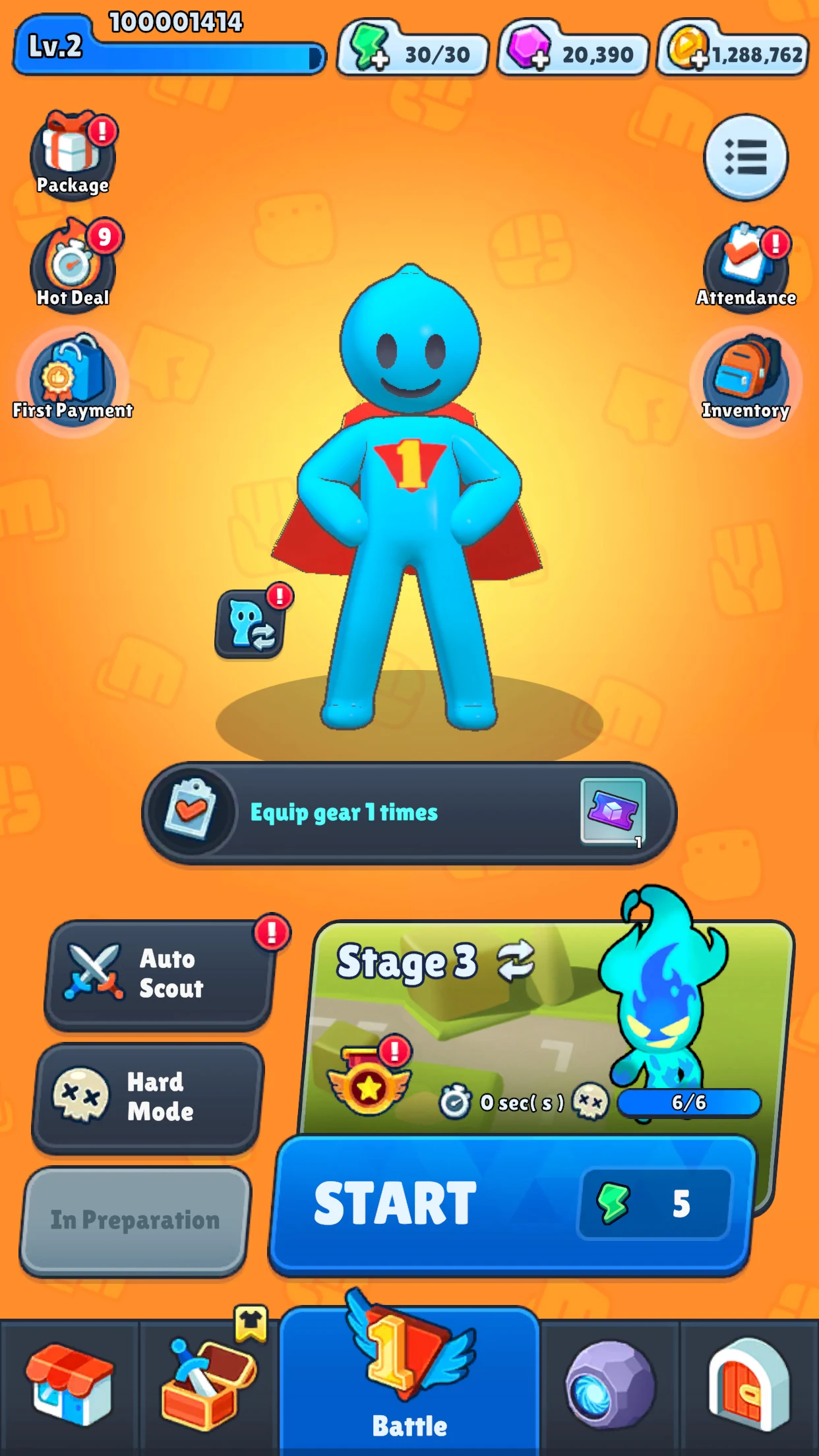Go to the shop tab
The image size is (819, 1456).
(69, 1386)
